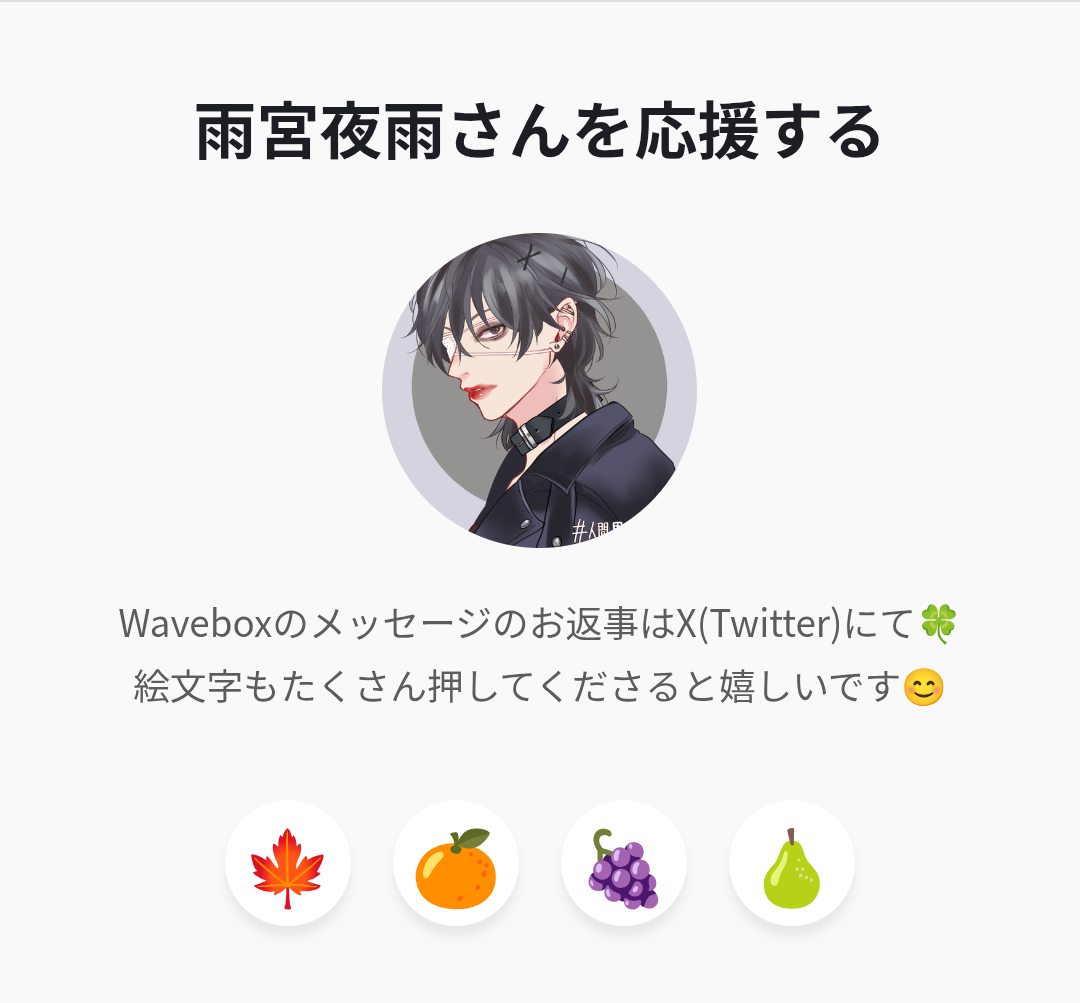
Task: Send the grapes emoji reaction
Action: [x=624, y=865]
